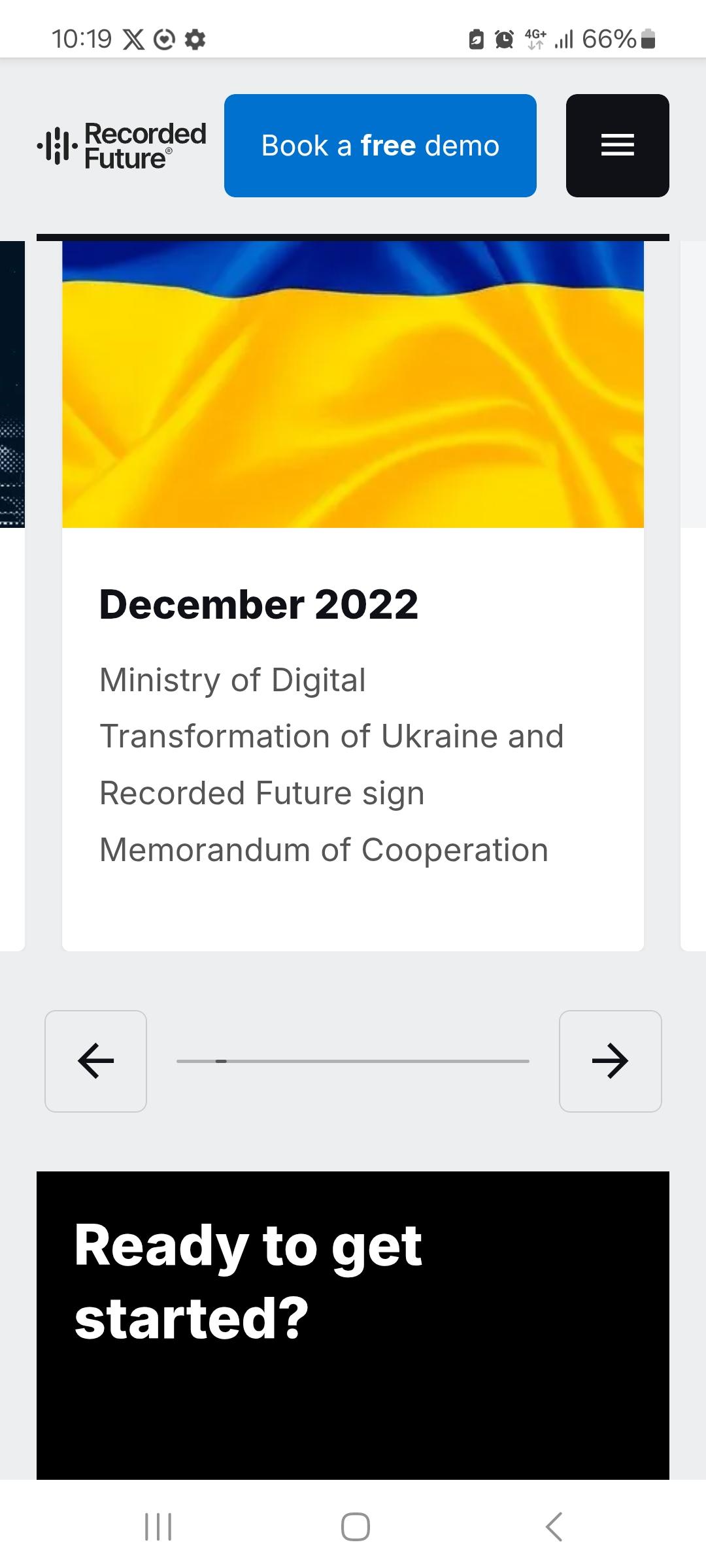This screenshot has width=706, height=1568.
Task: Open the hamburger menu
Action: [618, 146]
